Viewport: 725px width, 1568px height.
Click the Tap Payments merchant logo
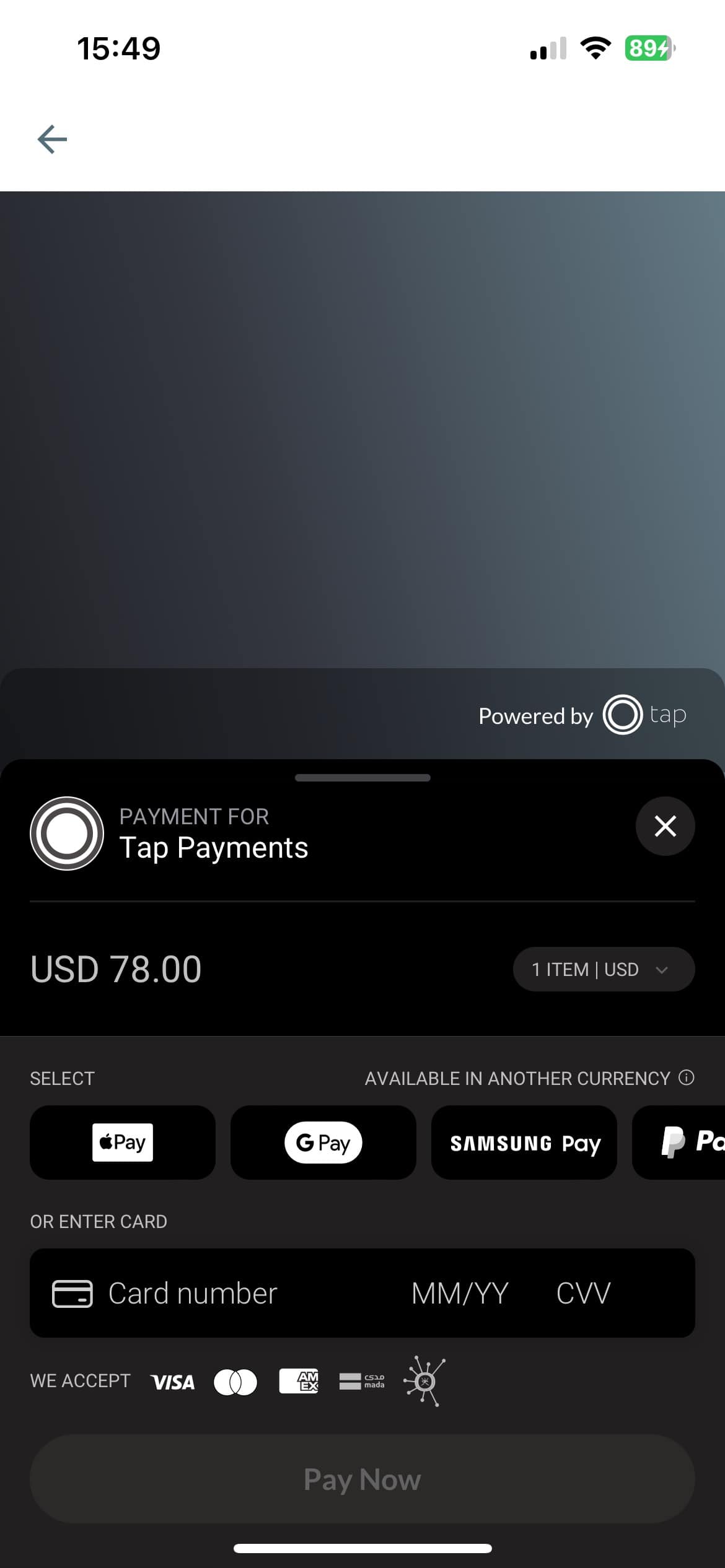66,833
